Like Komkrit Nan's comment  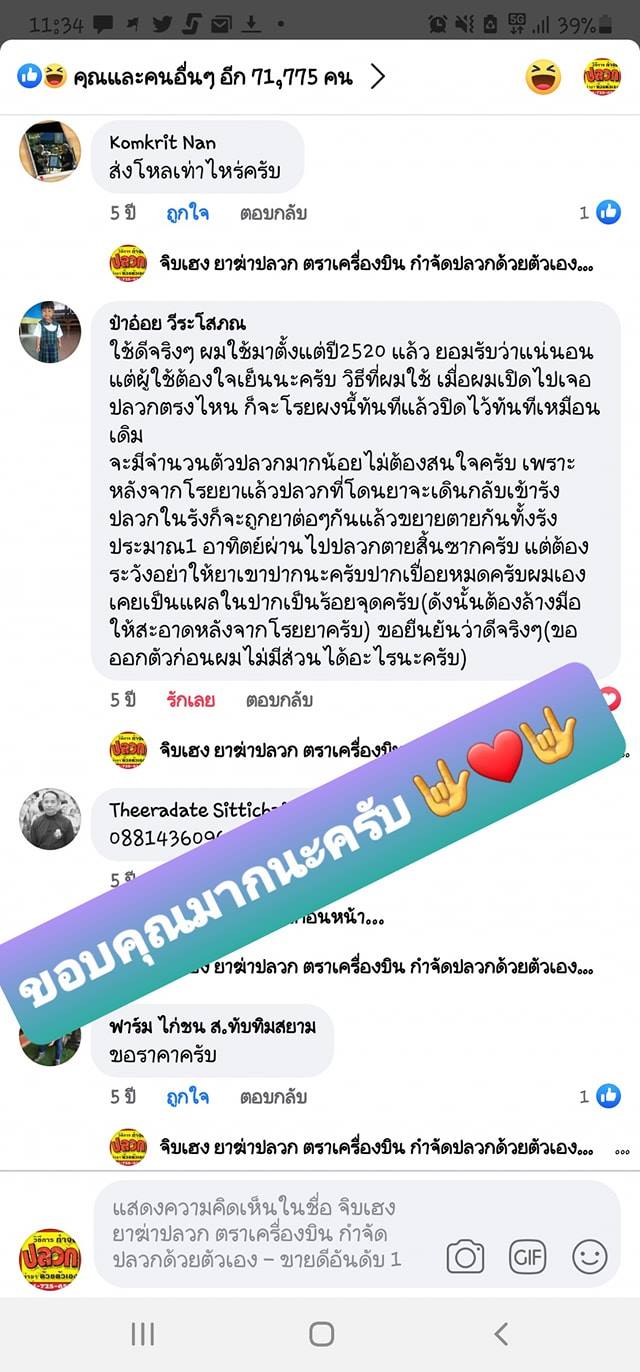tap(186, 213)
